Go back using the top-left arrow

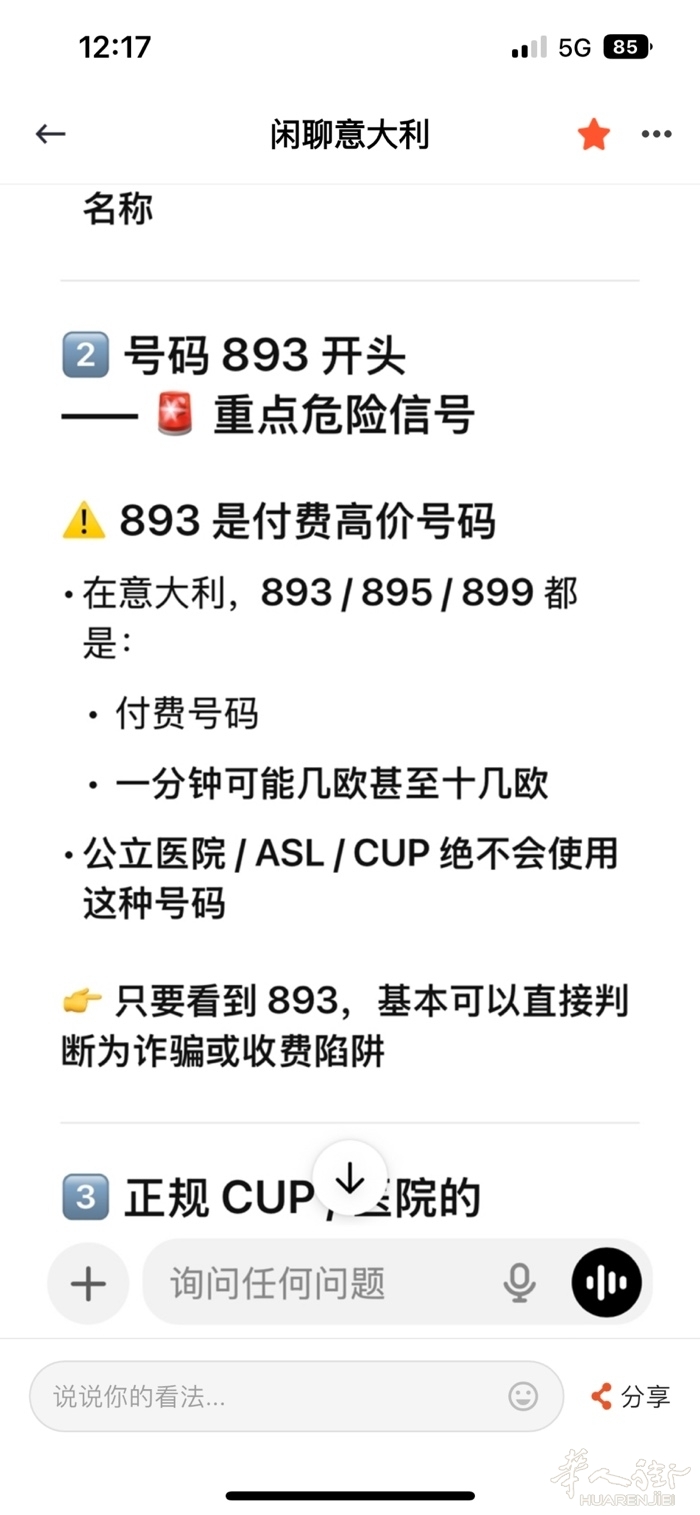pos(50,134)
